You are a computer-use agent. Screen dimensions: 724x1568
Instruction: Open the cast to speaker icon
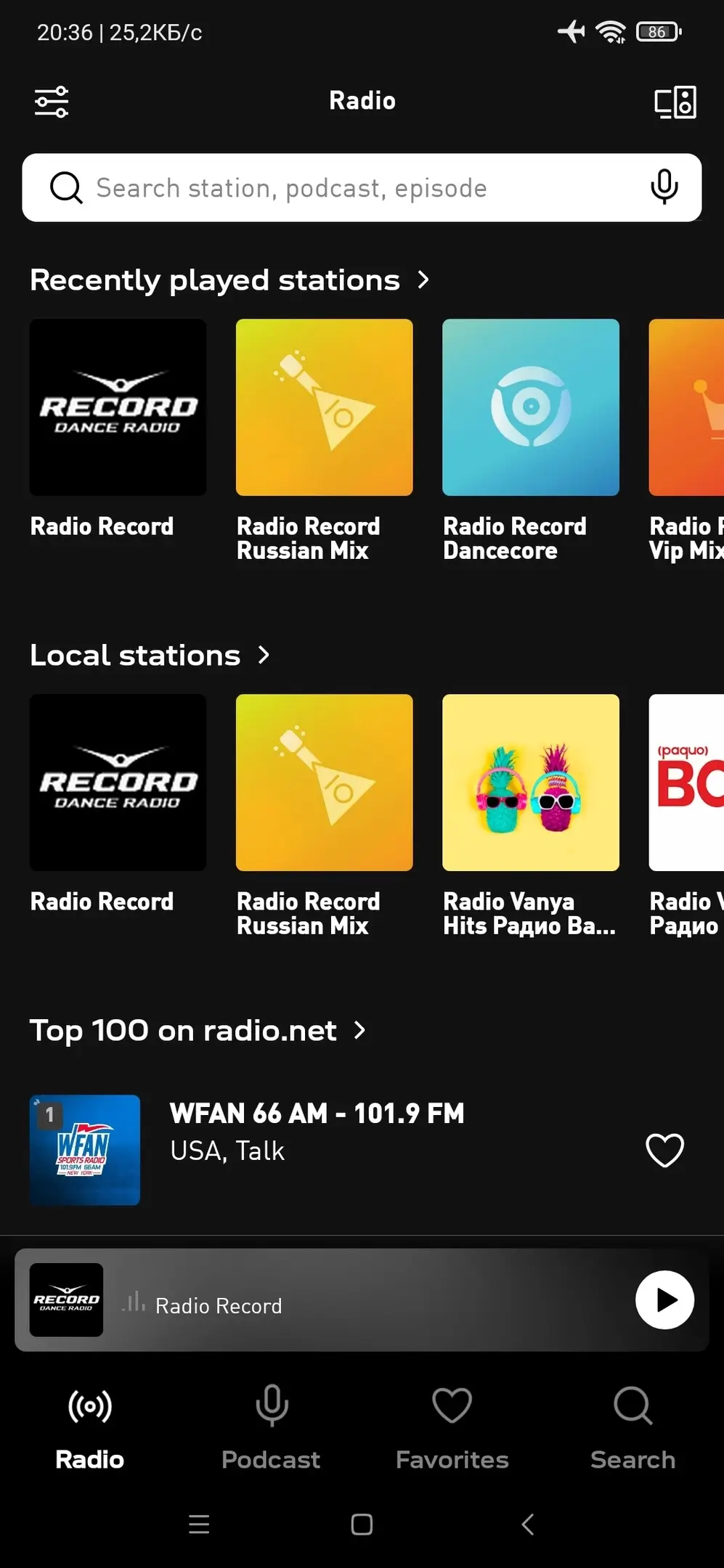pyautogui.click(x=675, y=102)
